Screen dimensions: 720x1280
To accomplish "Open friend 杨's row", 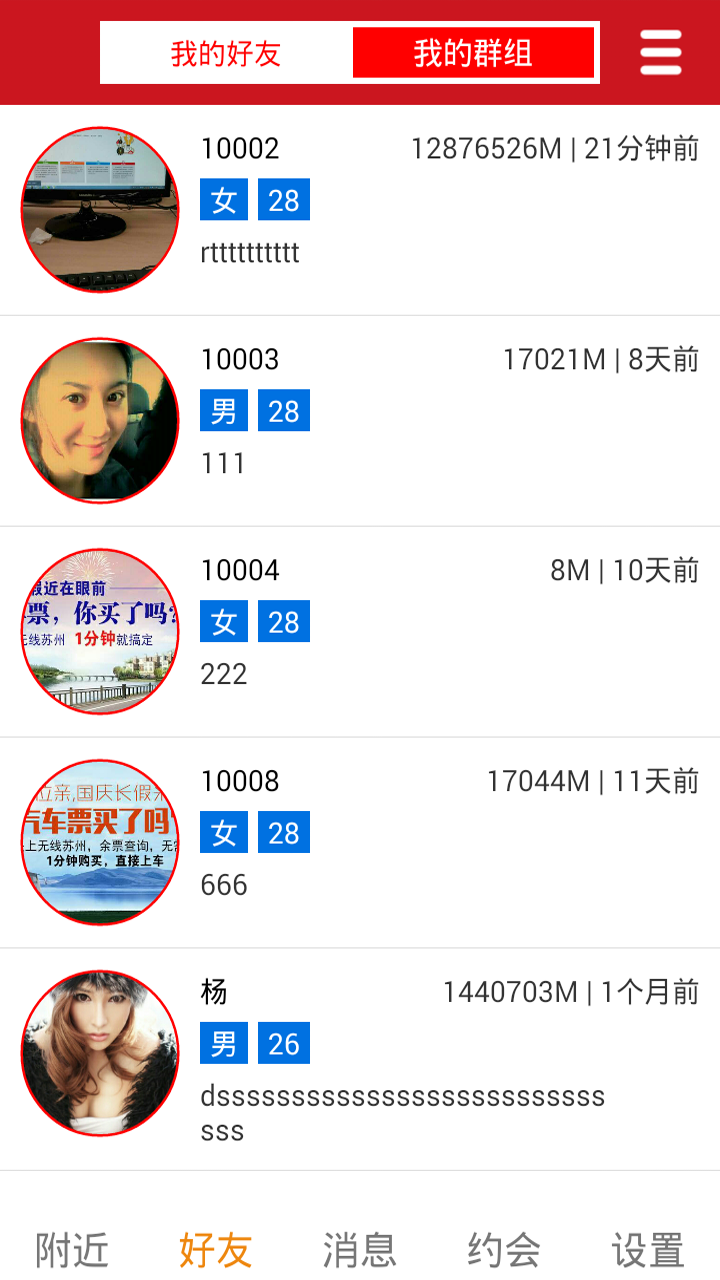I will click(360, 1059).
